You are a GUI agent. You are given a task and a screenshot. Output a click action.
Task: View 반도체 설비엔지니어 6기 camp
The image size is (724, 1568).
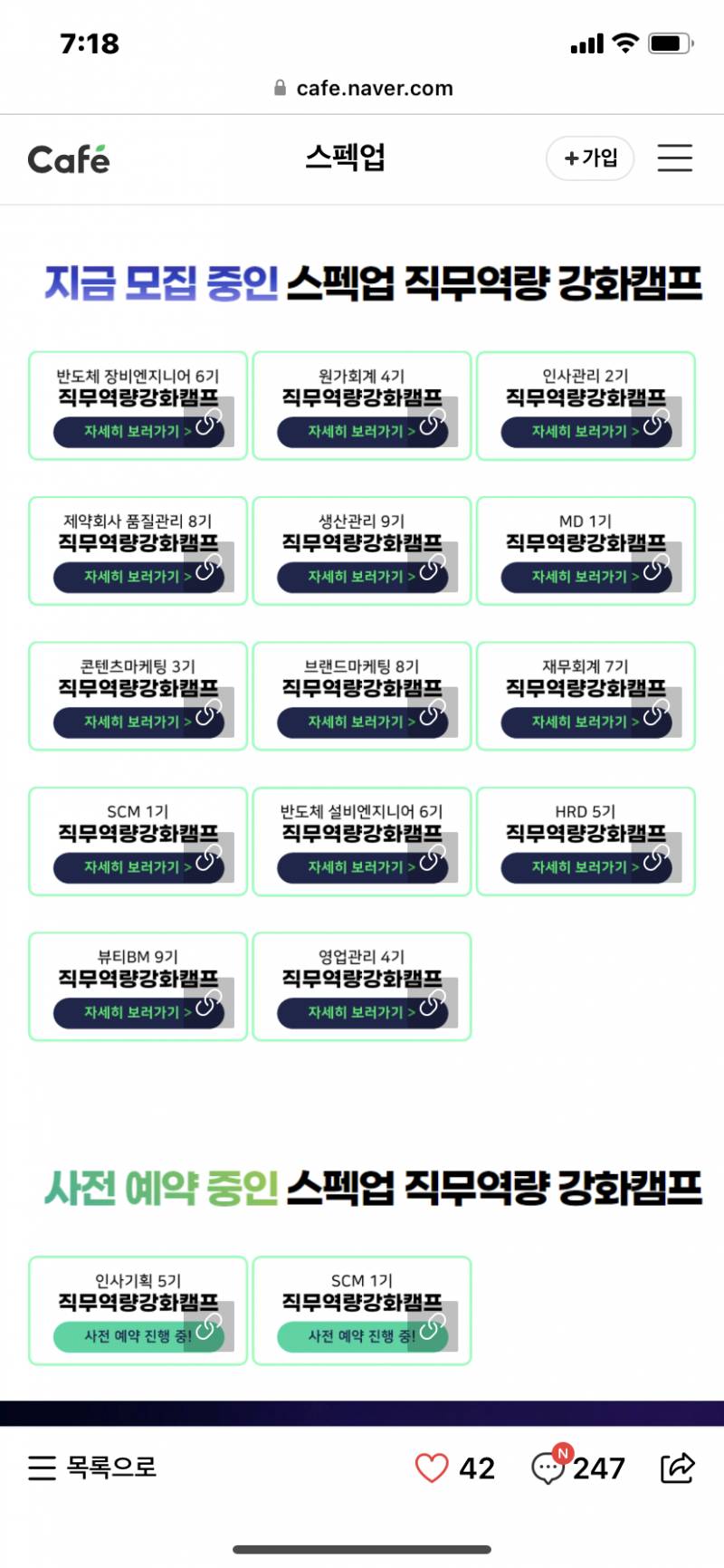[361, 841]
